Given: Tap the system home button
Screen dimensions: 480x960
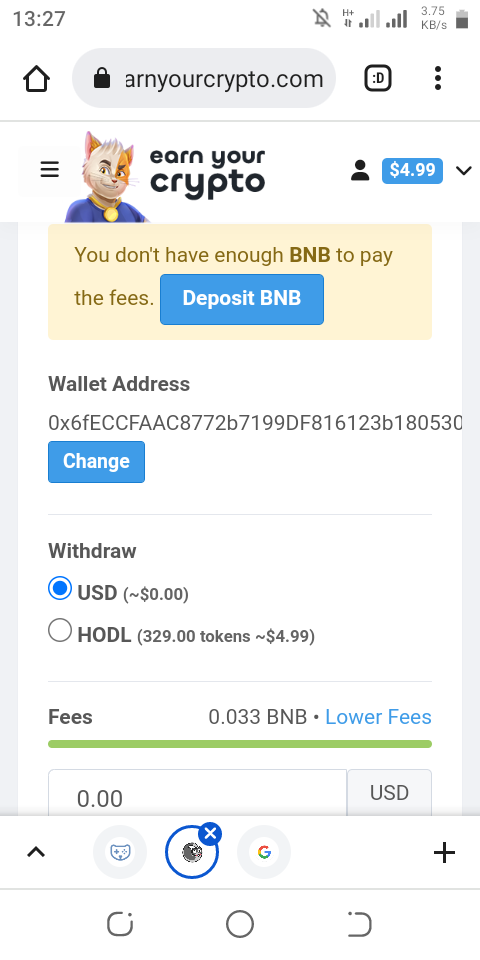Looking at the screenshot, I should 239,924.
